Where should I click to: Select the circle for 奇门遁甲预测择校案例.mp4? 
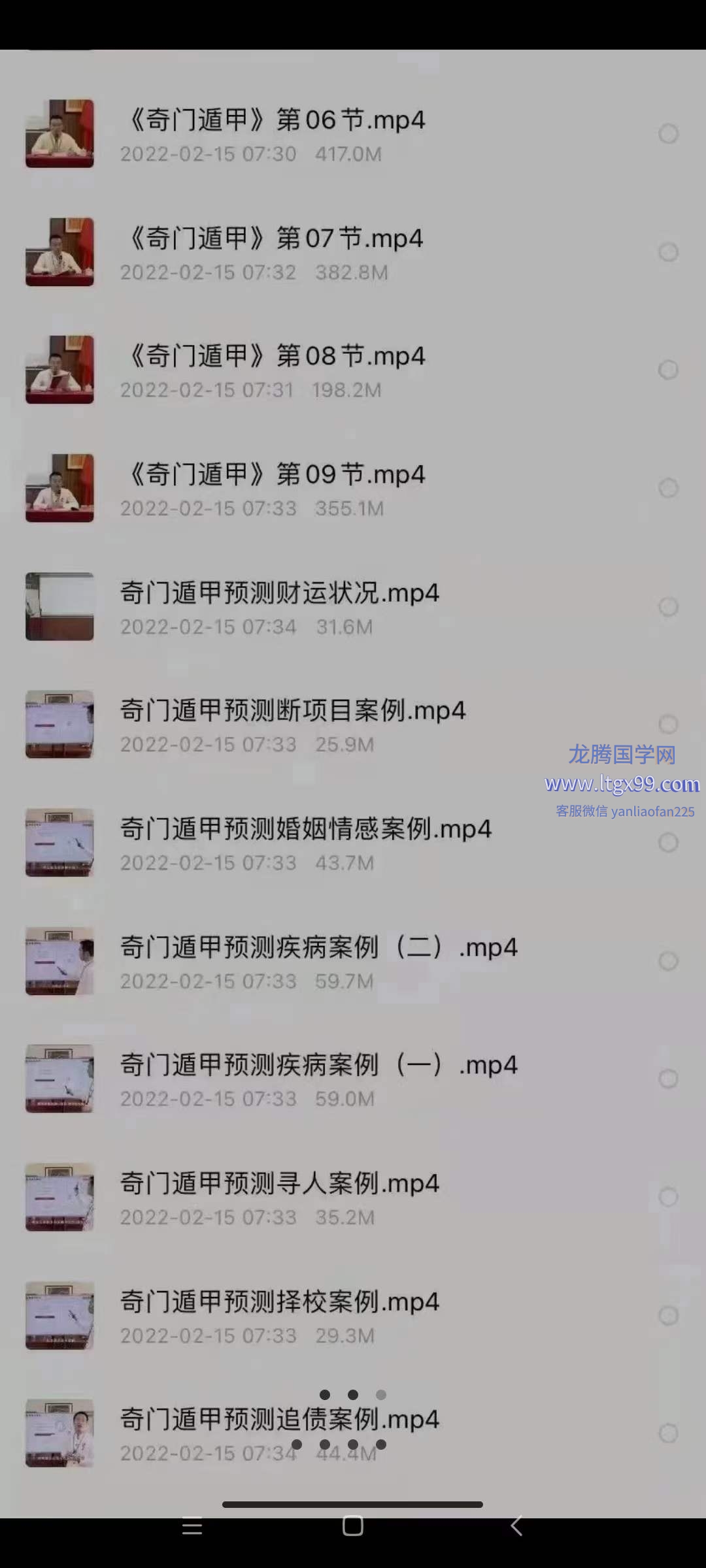[668, 1315]
